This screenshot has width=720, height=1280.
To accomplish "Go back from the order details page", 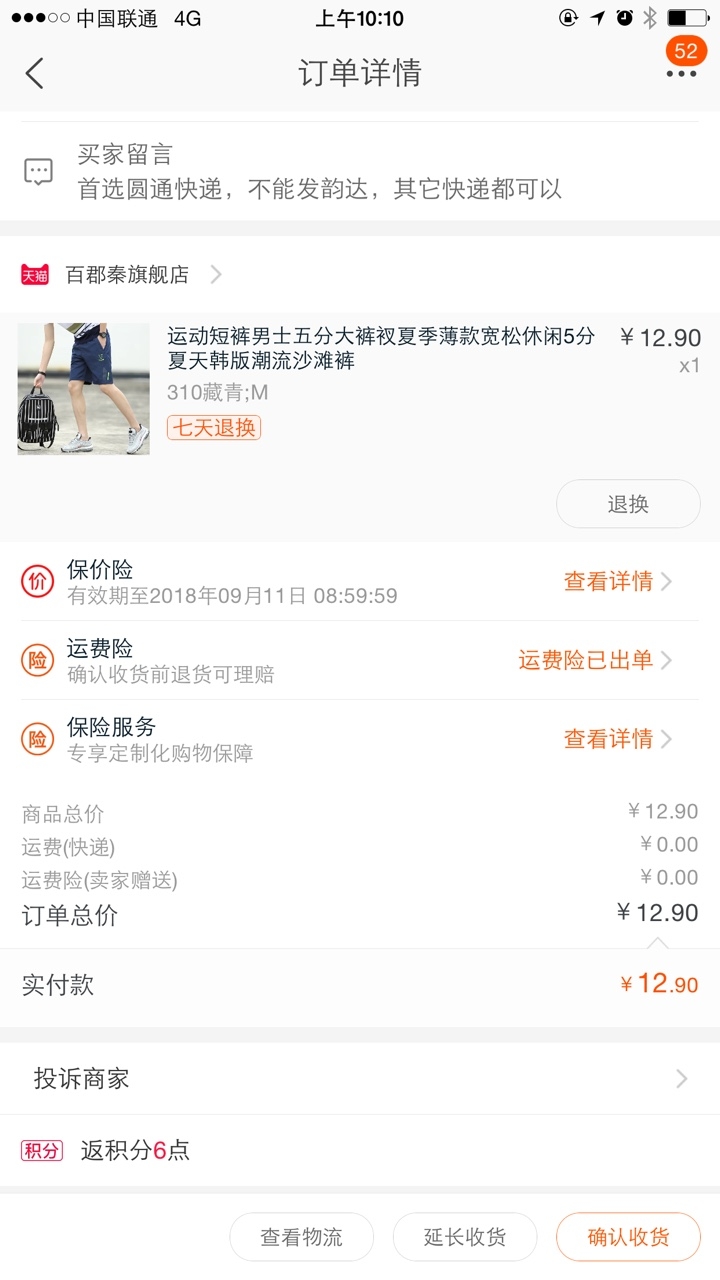I will coord(35,73).
